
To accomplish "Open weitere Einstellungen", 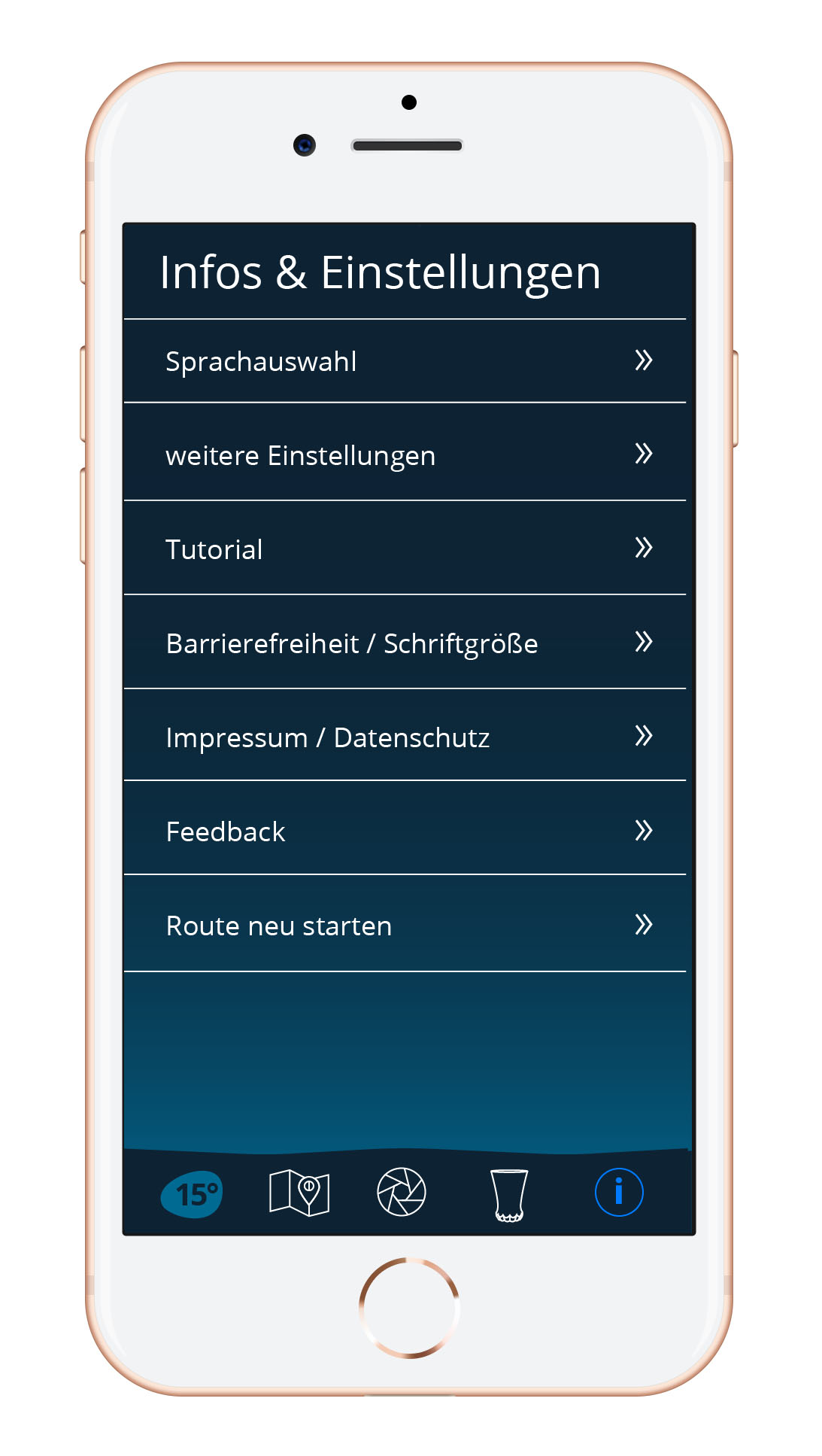I will click(x=405, y=452).
